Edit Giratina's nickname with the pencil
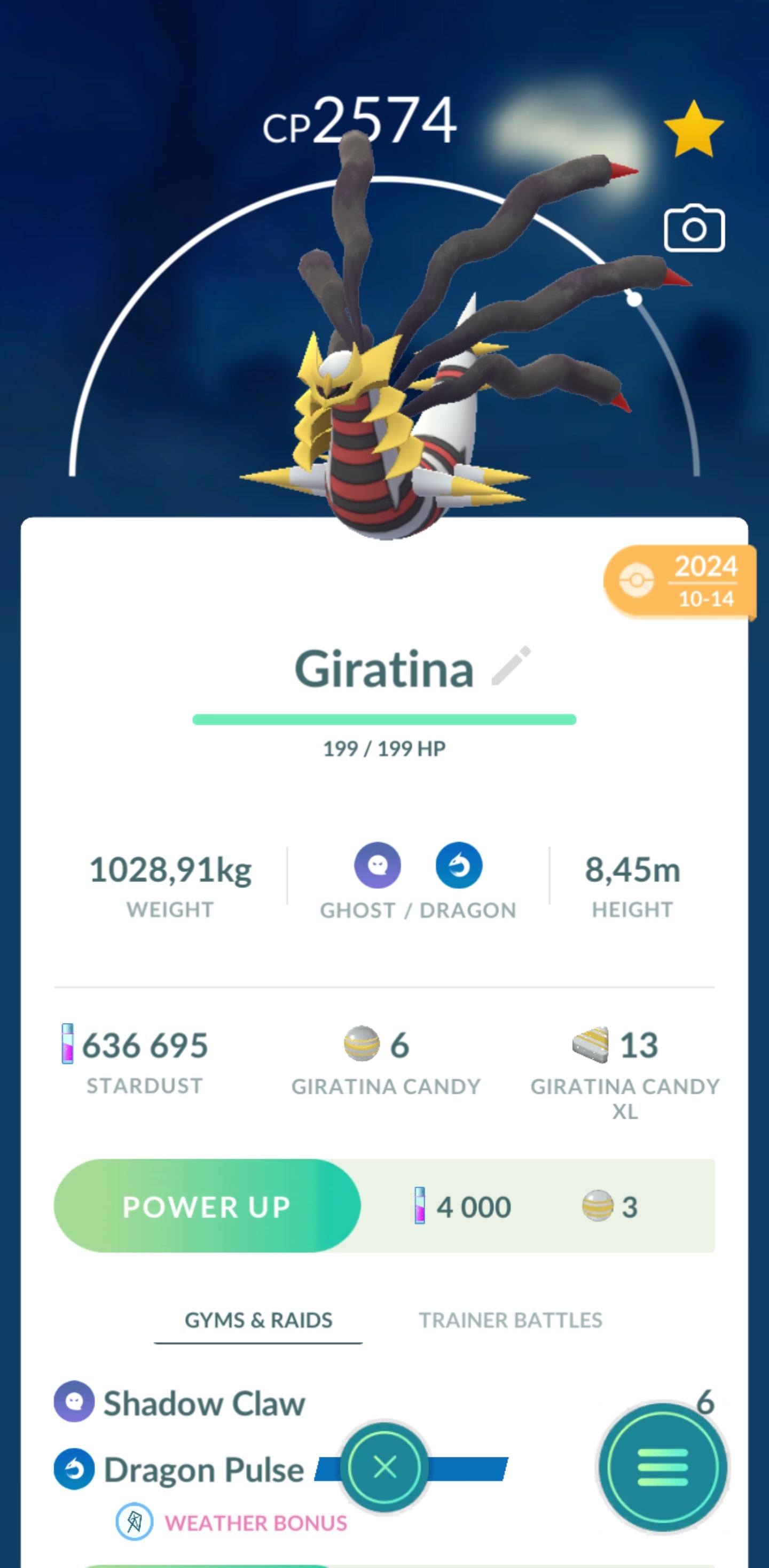This screenshot has height=1568, width=769. click(511, 666)
